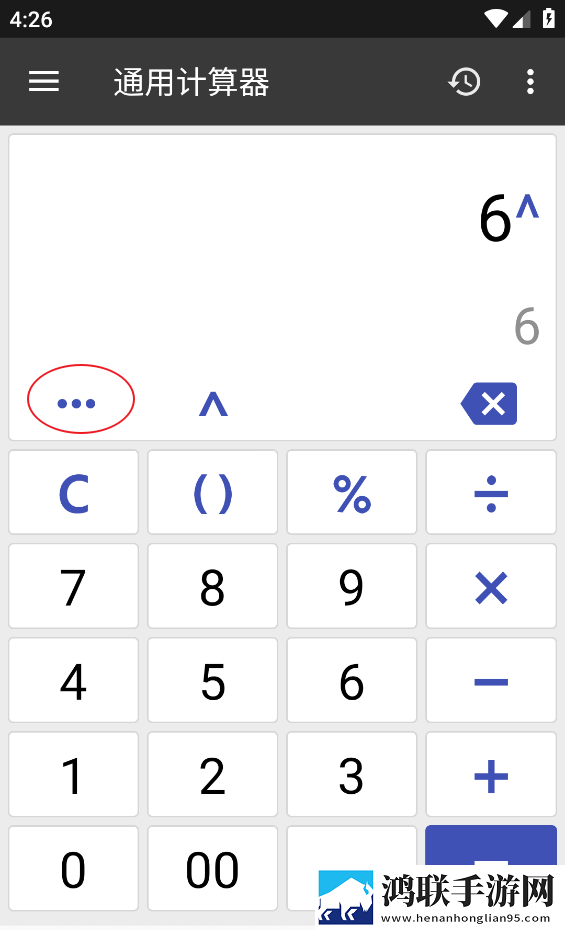565x930 pixels.
Task: Enter digit 8
Action: [x=213, y=586]
